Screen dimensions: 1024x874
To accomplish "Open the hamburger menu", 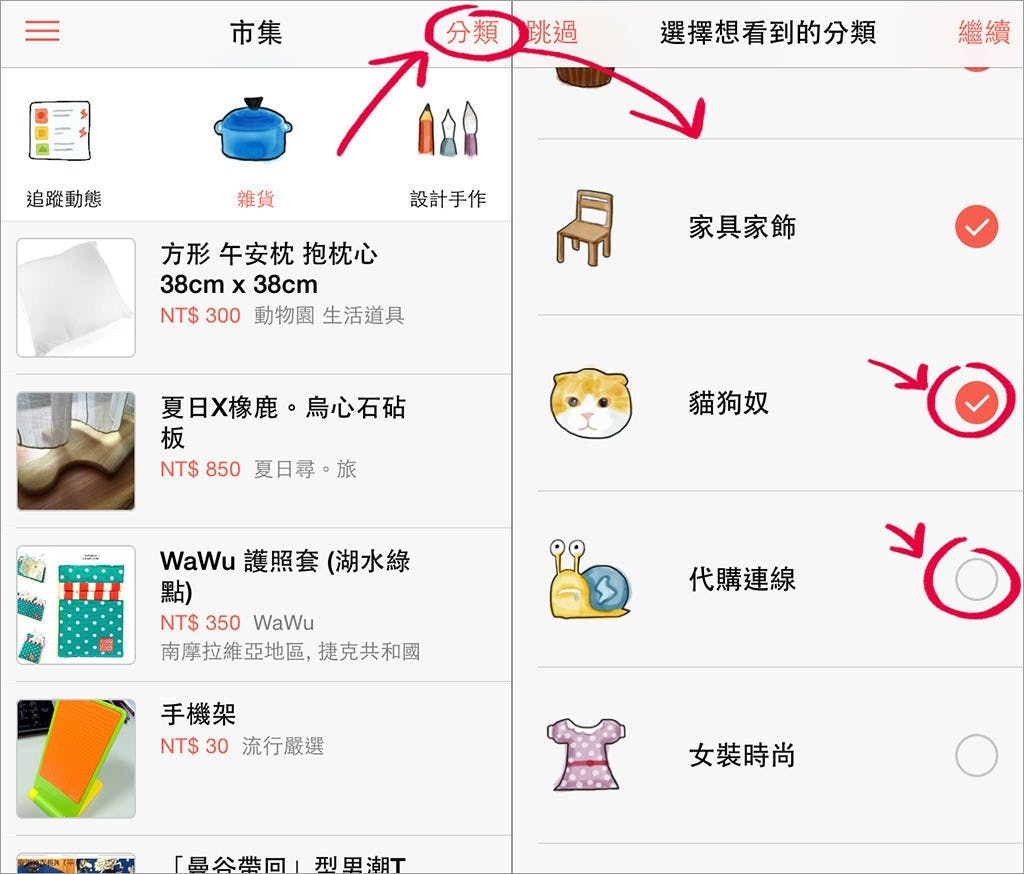I will tap(42, 31).
